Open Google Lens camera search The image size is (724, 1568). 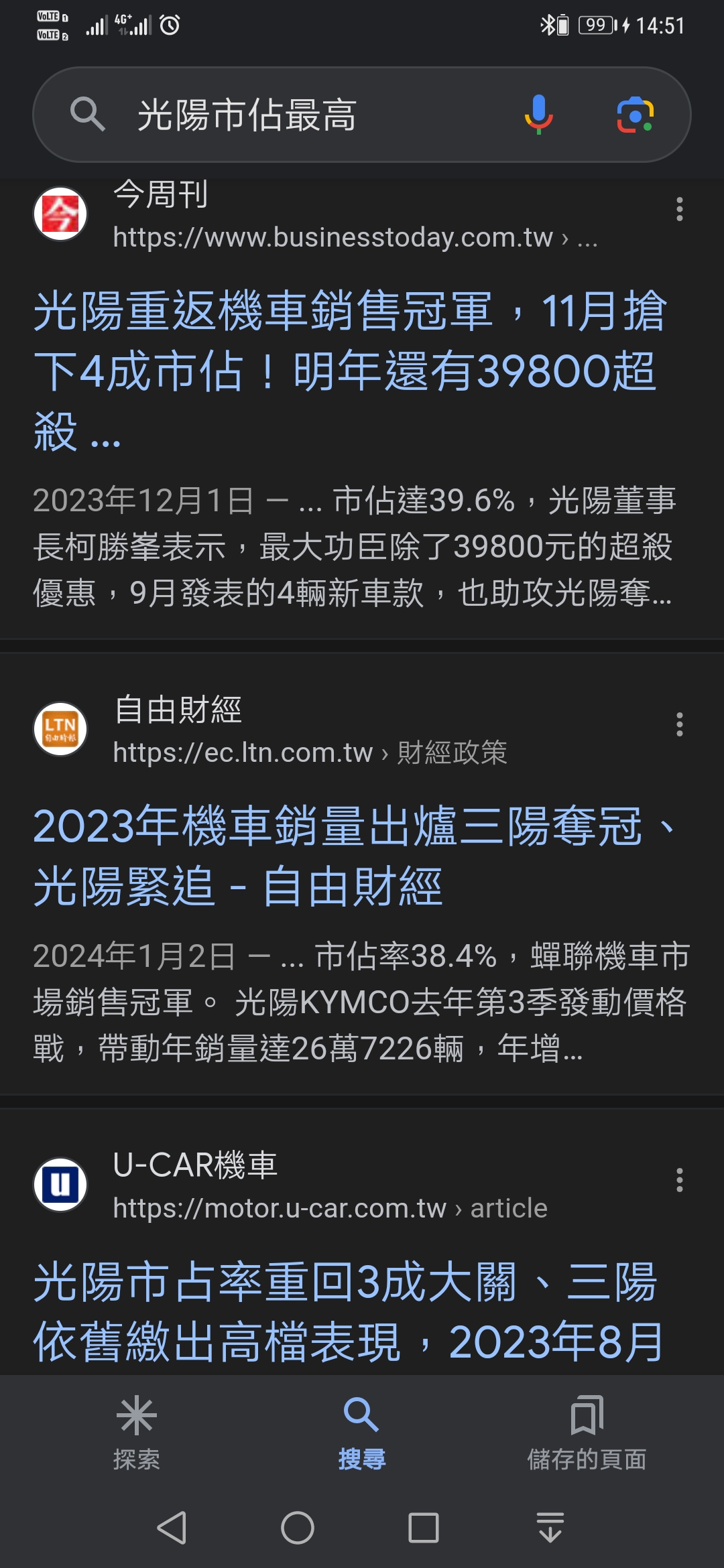[636, 115]
